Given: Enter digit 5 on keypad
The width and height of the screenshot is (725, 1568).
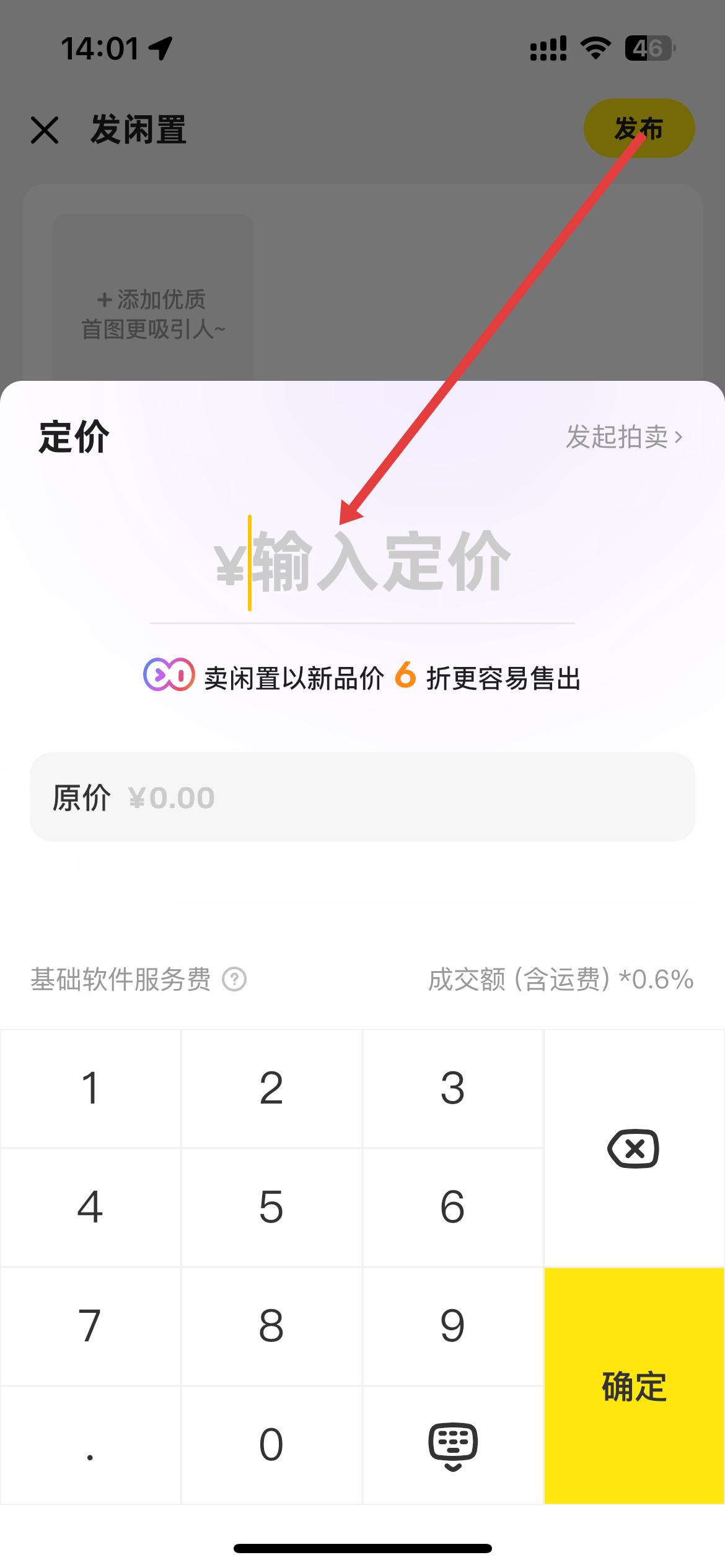Looking at the screenshot, I should tap(271, 1207).
